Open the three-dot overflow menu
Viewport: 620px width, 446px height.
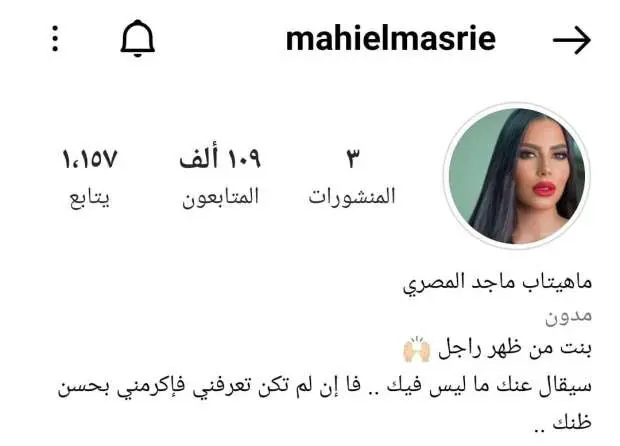[56, 40]
